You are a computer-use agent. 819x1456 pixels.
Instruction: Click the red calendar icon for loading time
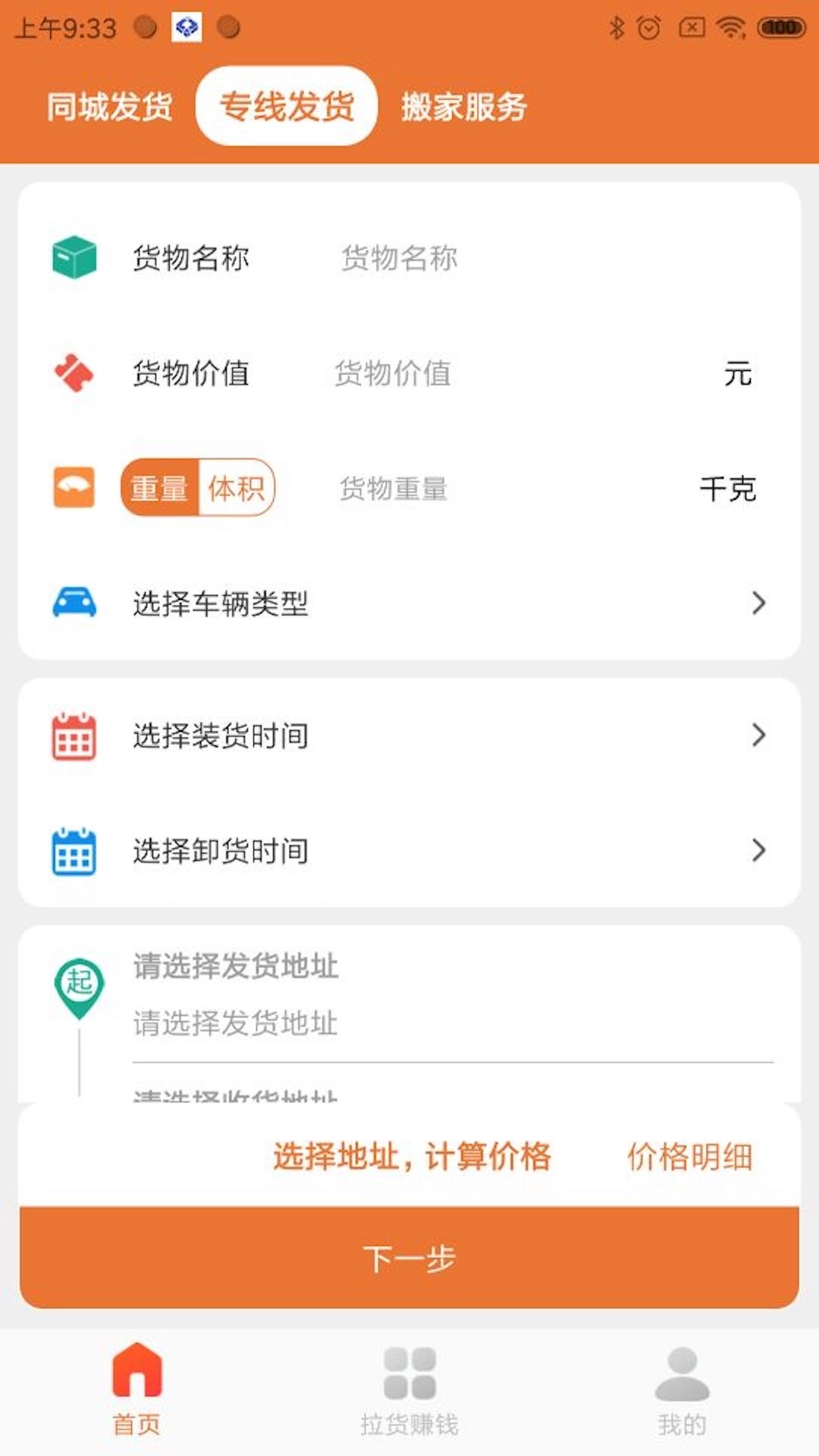(x=74, y=734)
